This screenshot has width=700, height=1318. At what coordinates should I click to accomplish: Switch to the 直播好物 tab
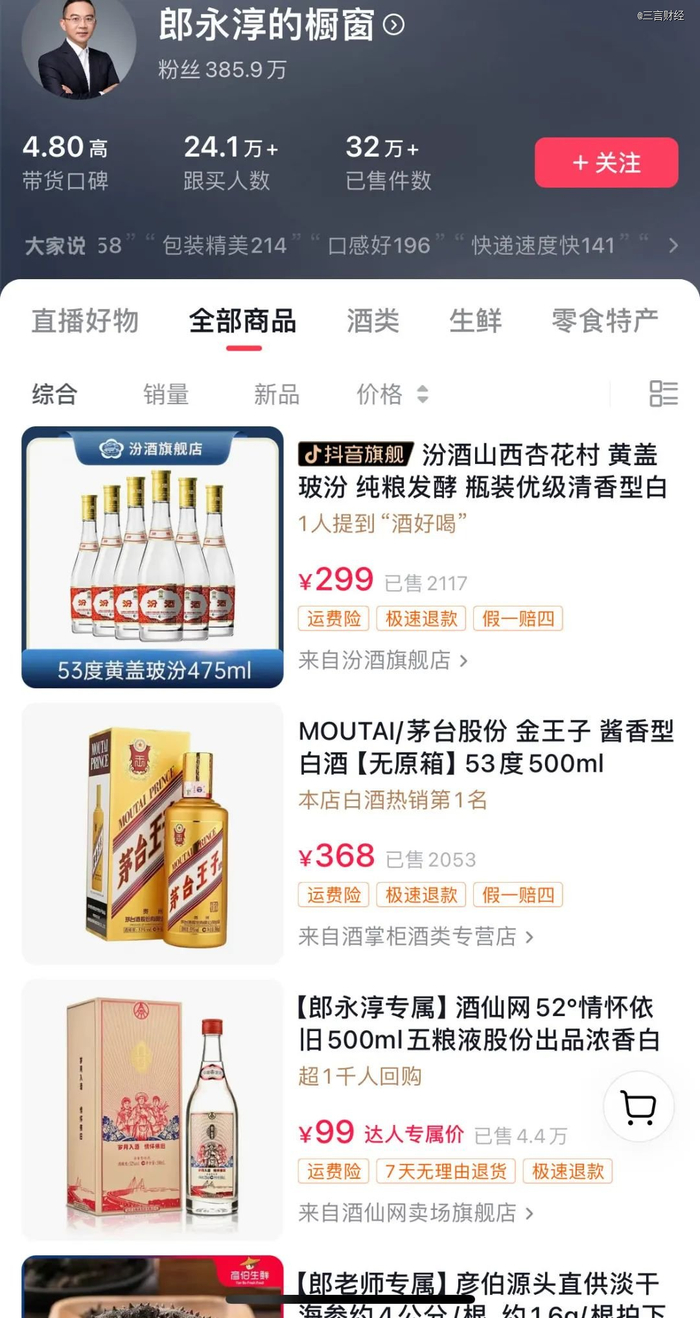[85, 321]
